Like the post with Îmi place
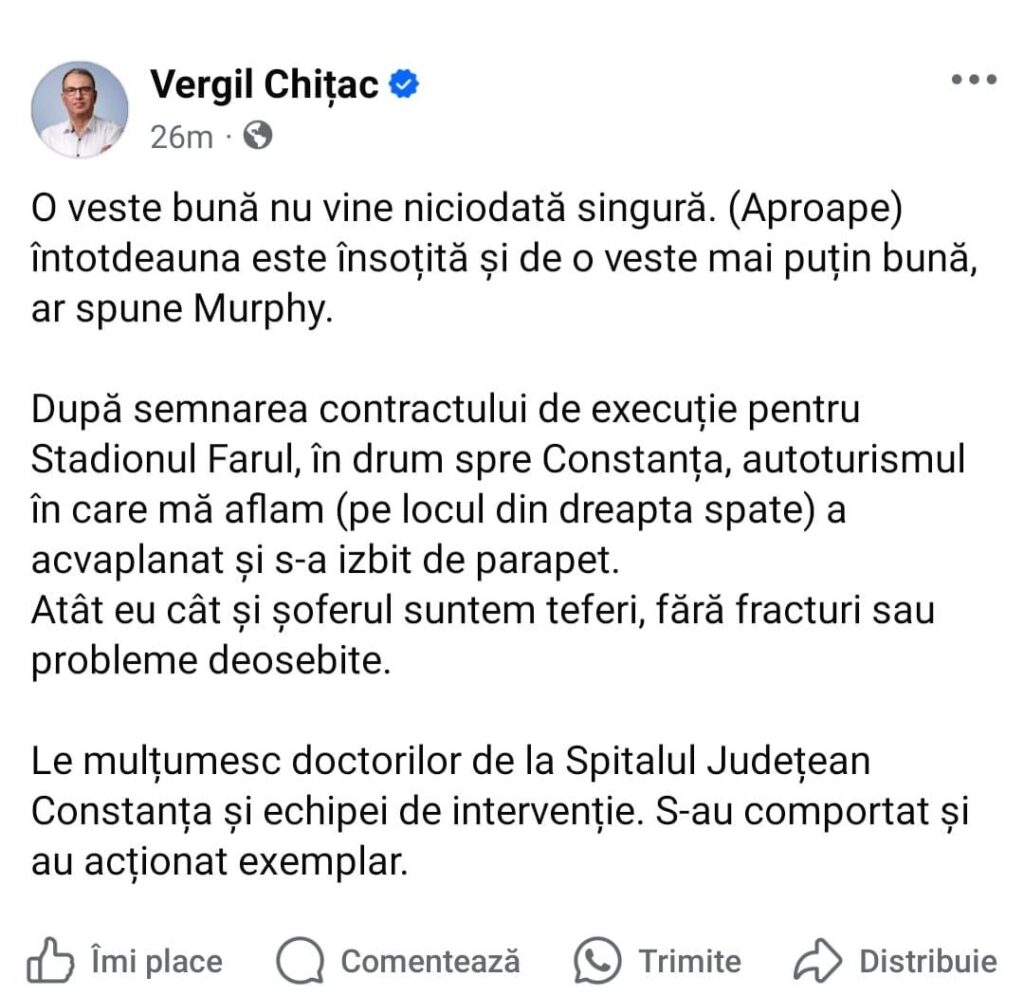The width and height of the screenshot is (1024, 996). (125, 962)
